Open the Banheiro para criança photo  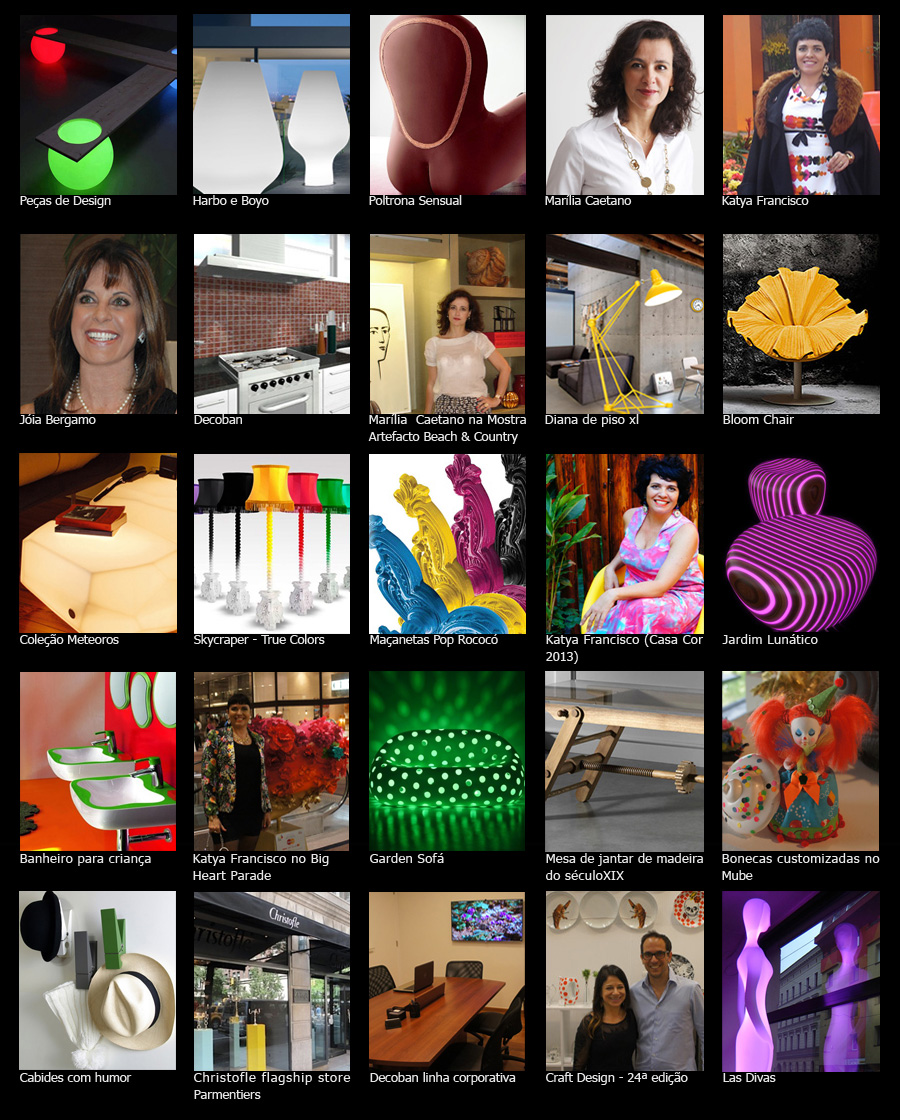(x=98, y=761)
